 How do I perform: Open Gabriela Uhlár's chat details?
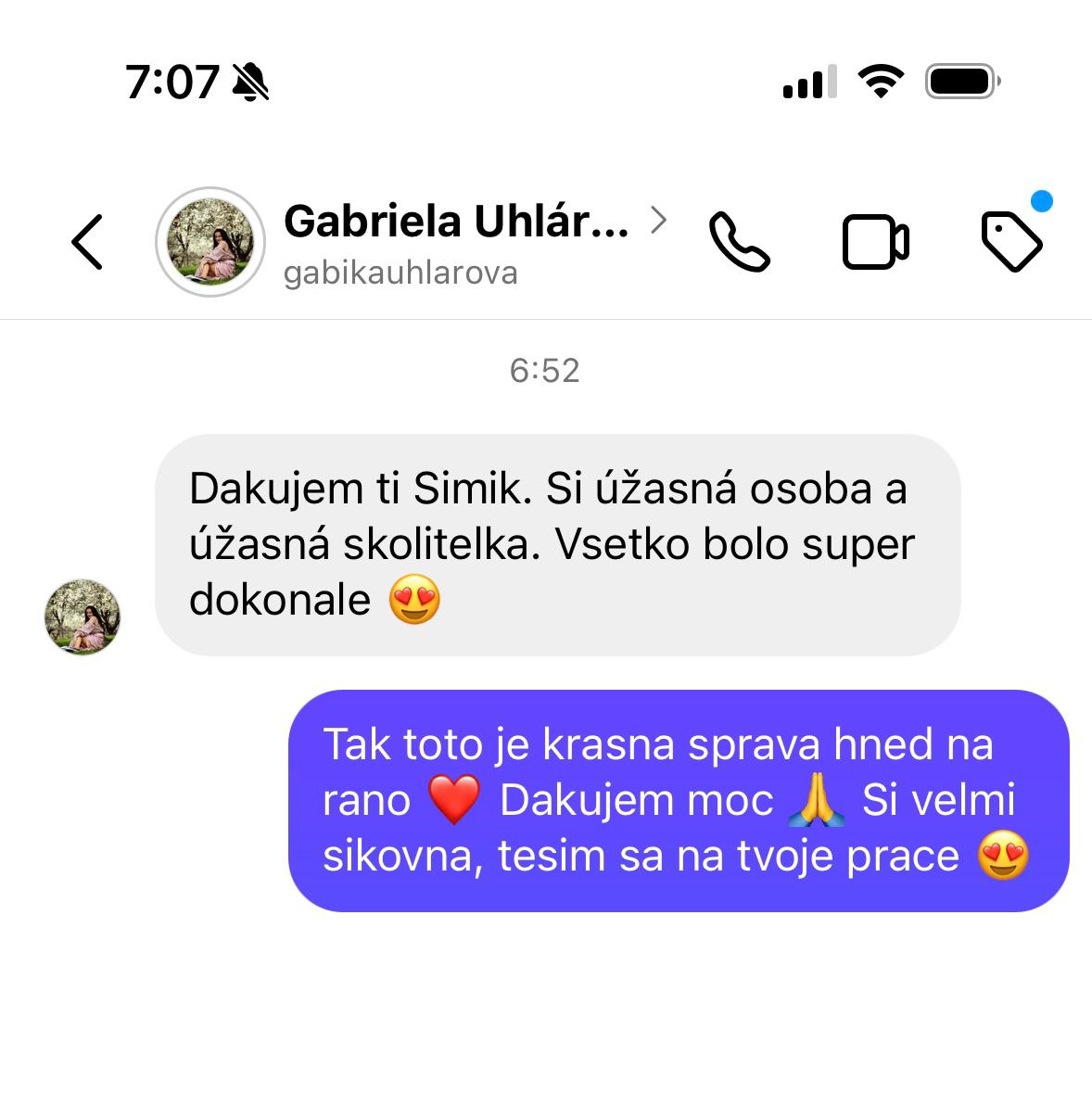click(x=456, y=222)
